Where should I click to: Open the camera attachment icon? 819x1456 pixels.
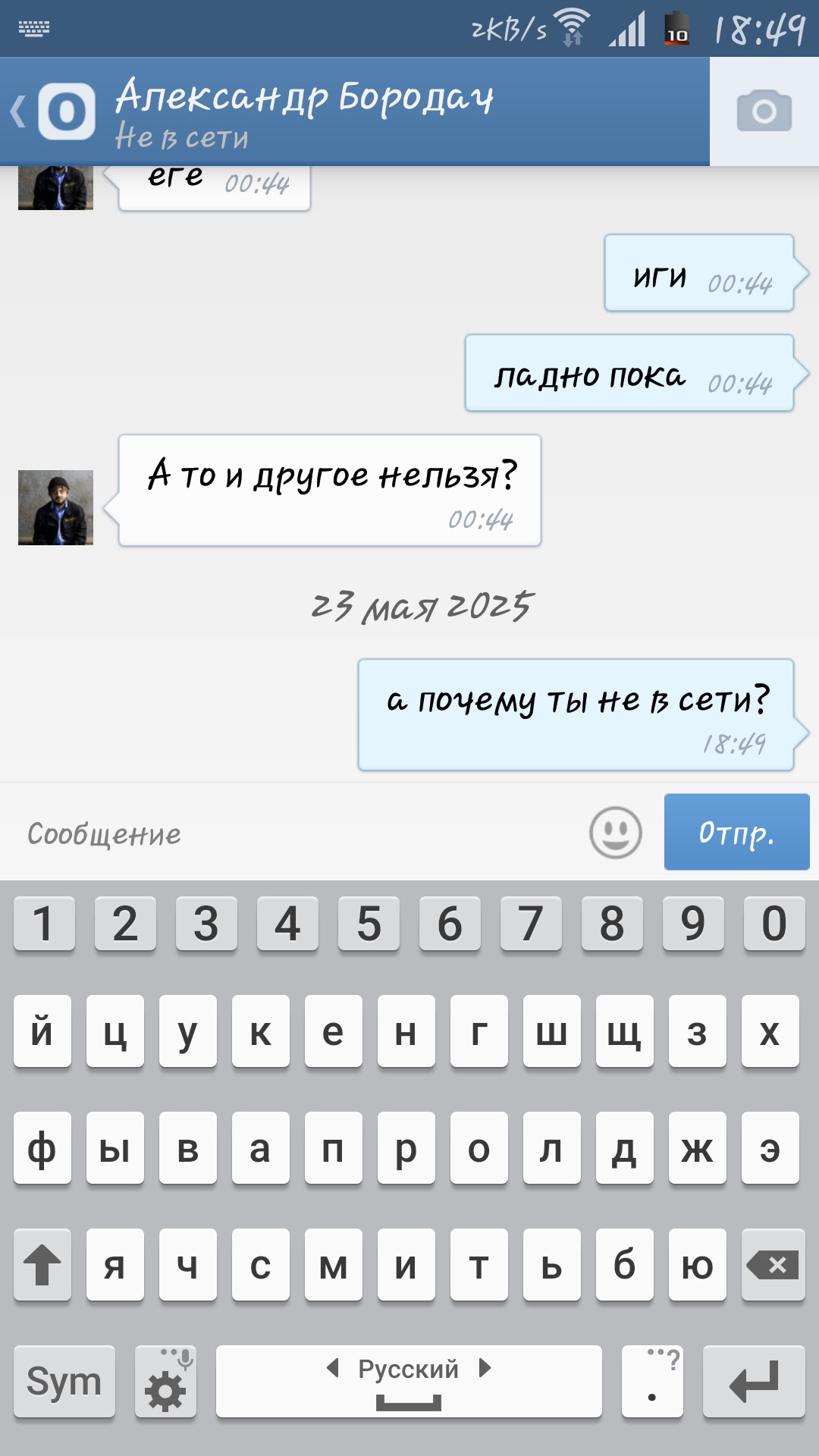click(764, 112)
